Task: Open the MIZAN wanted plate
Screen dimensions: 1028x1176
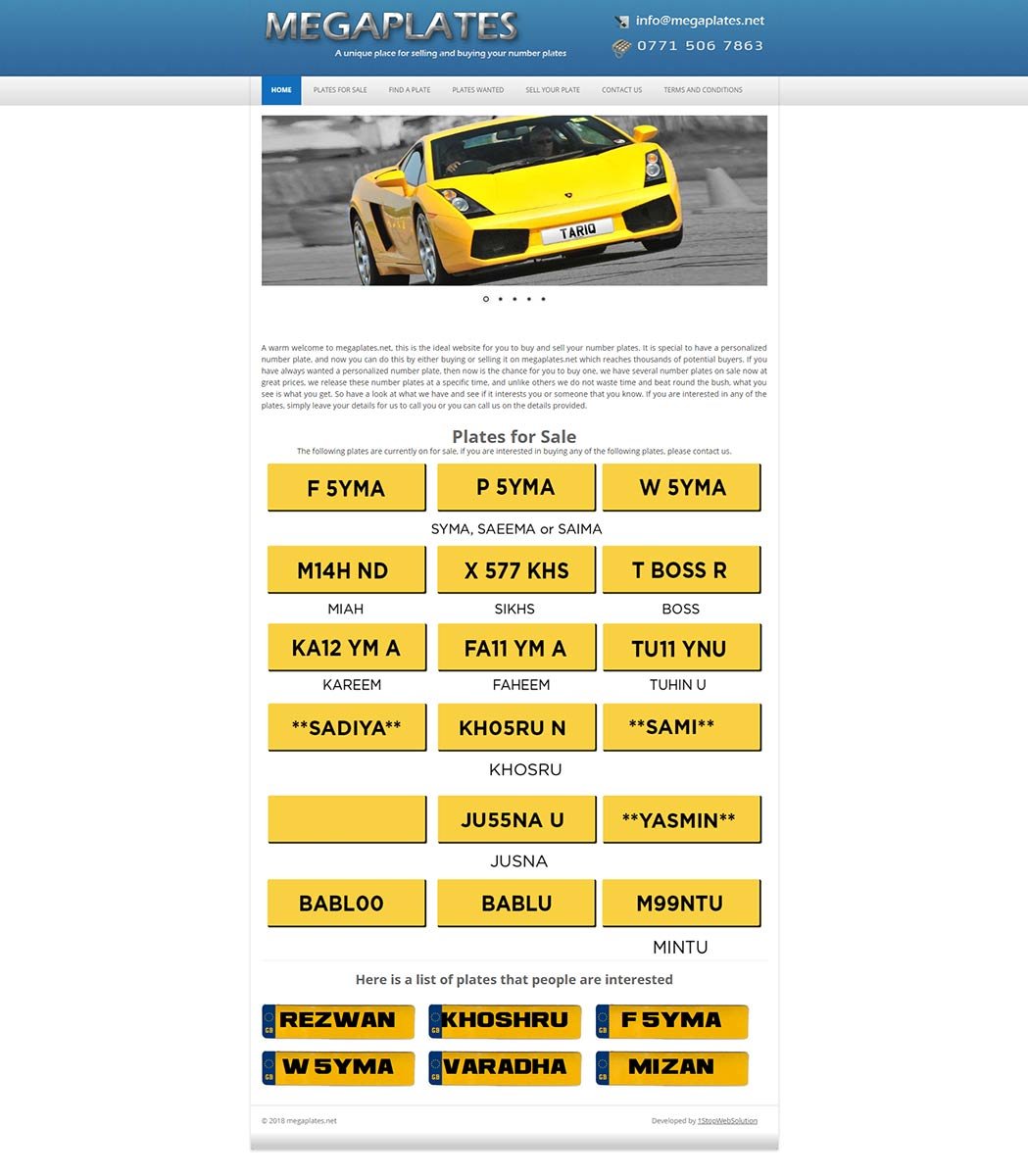Action: [x=672, y=1067]
